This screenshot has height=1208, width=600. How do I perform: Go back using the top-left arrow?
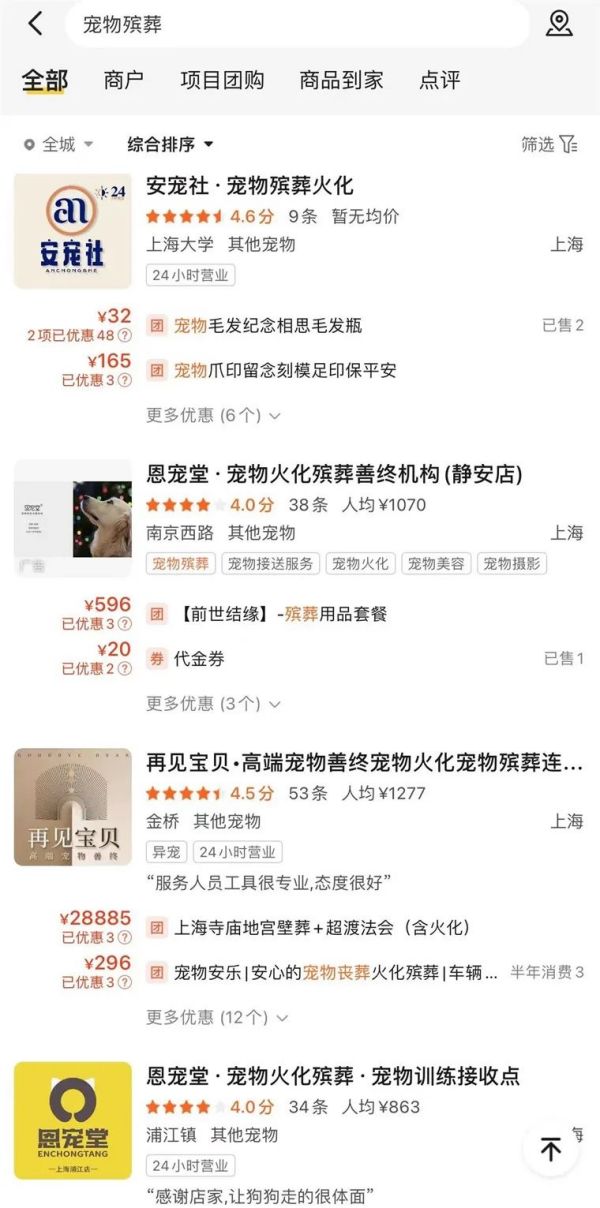35,24
